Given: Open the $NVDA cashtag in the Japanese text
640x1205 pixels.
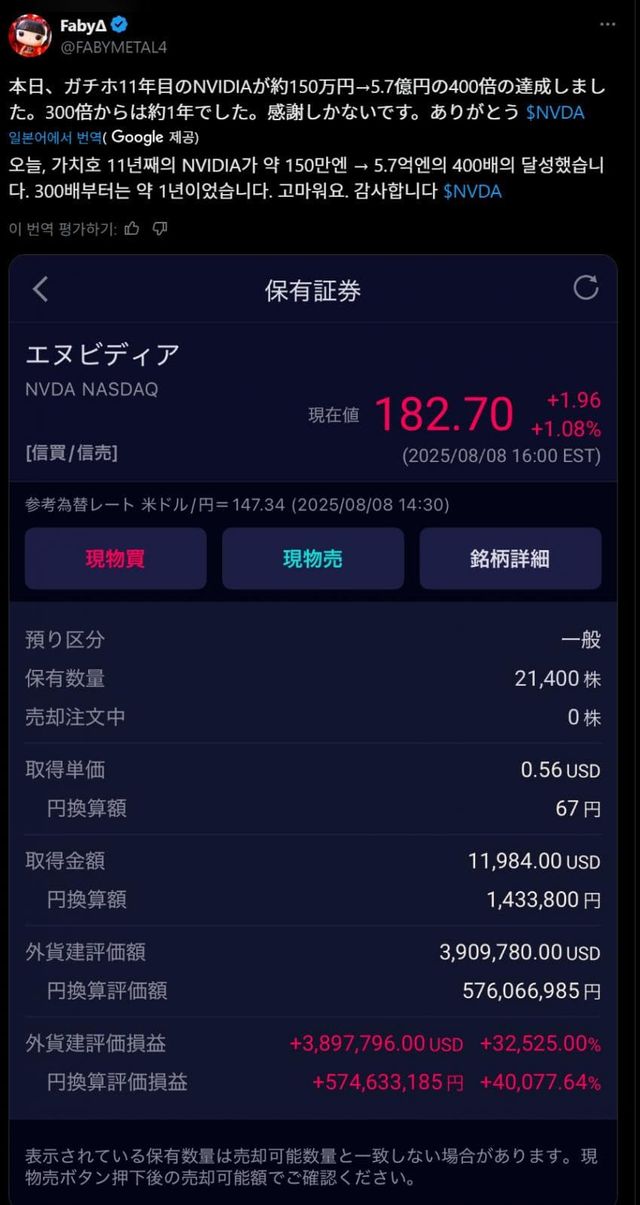Looking at the screenshot, I should point(555,113).
